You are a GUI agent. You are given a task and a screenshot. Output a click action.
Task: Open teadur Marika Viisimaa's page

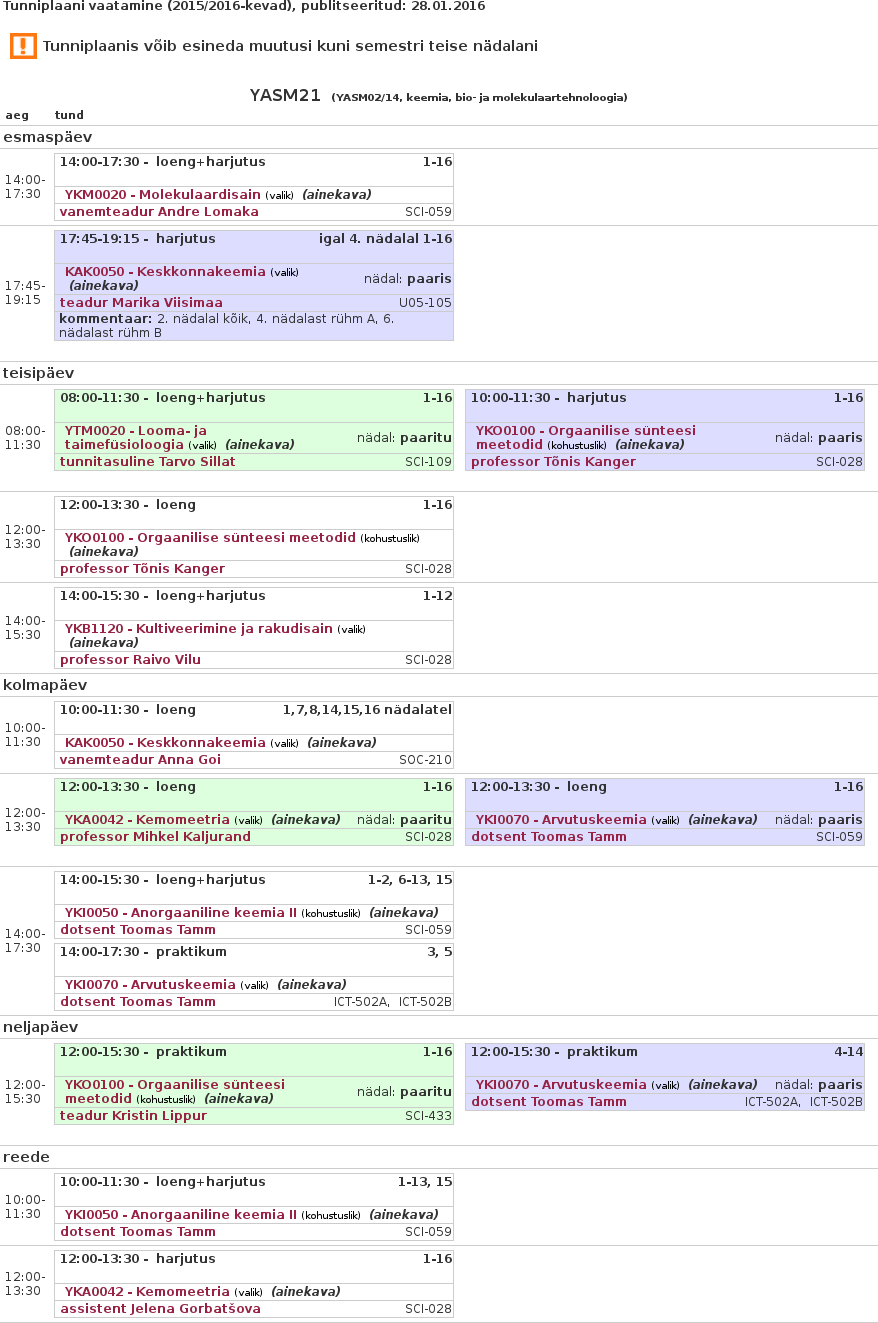pyautogui.click(x=141, y=303)
